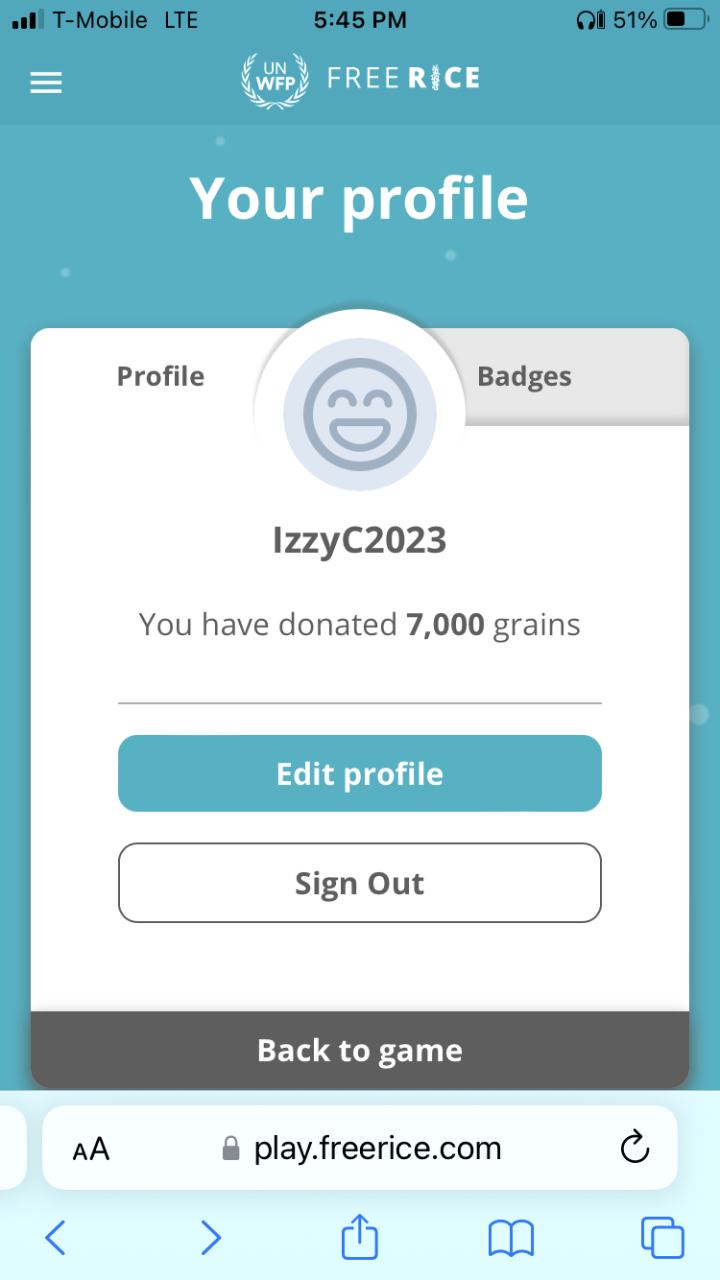
Task: Tap the browser address bar
Action: [377, 1148]
